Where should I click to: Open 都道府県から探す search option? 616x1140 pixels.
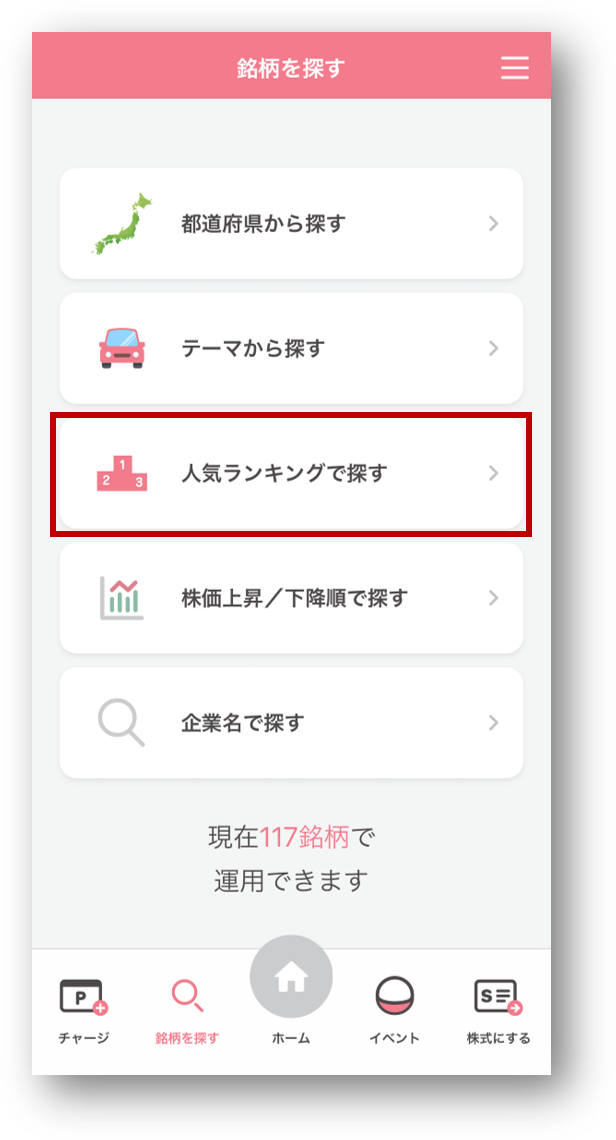tap(291, 224)
